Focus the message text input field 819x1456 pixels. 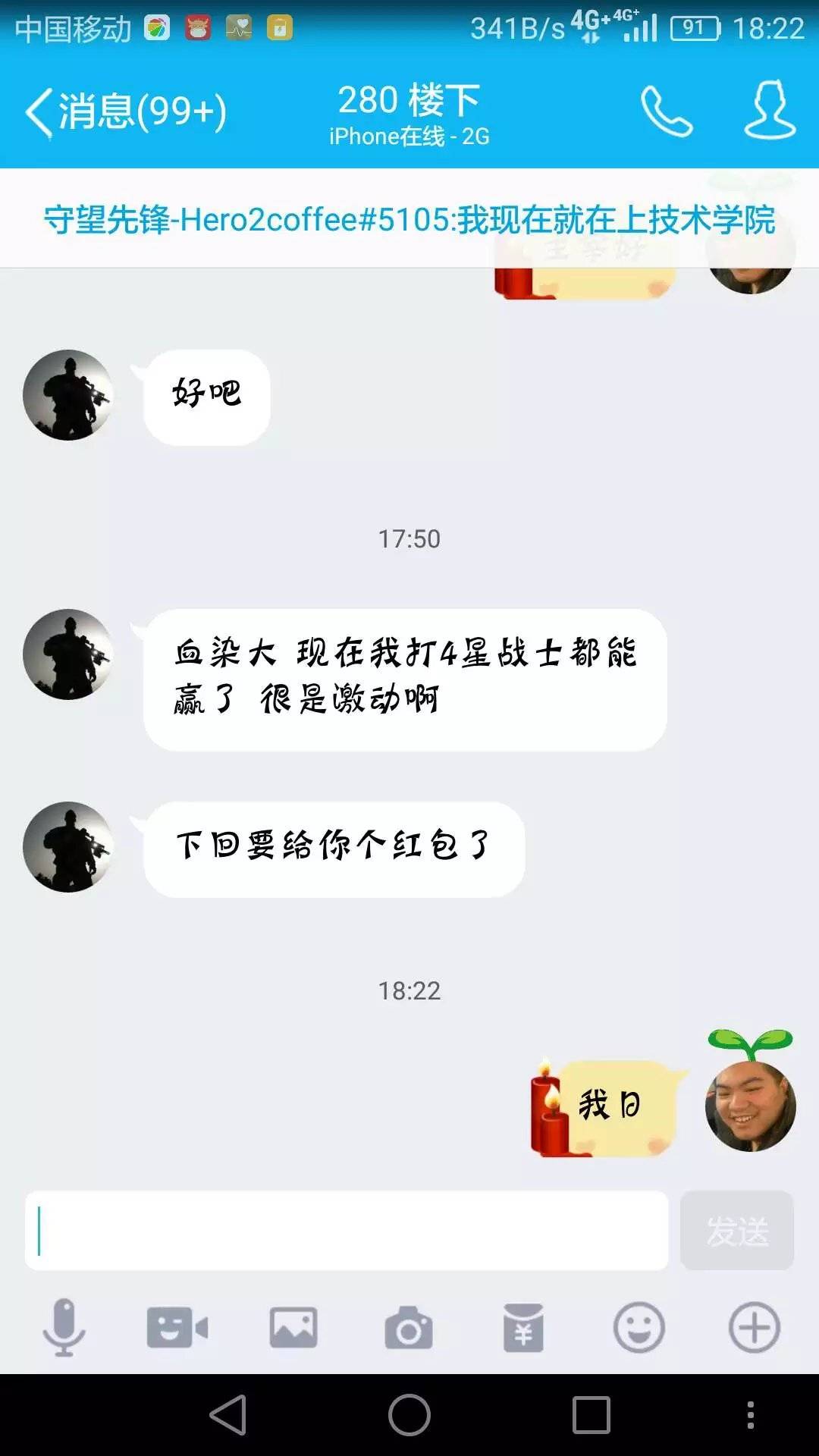[x=347, y=1230]
